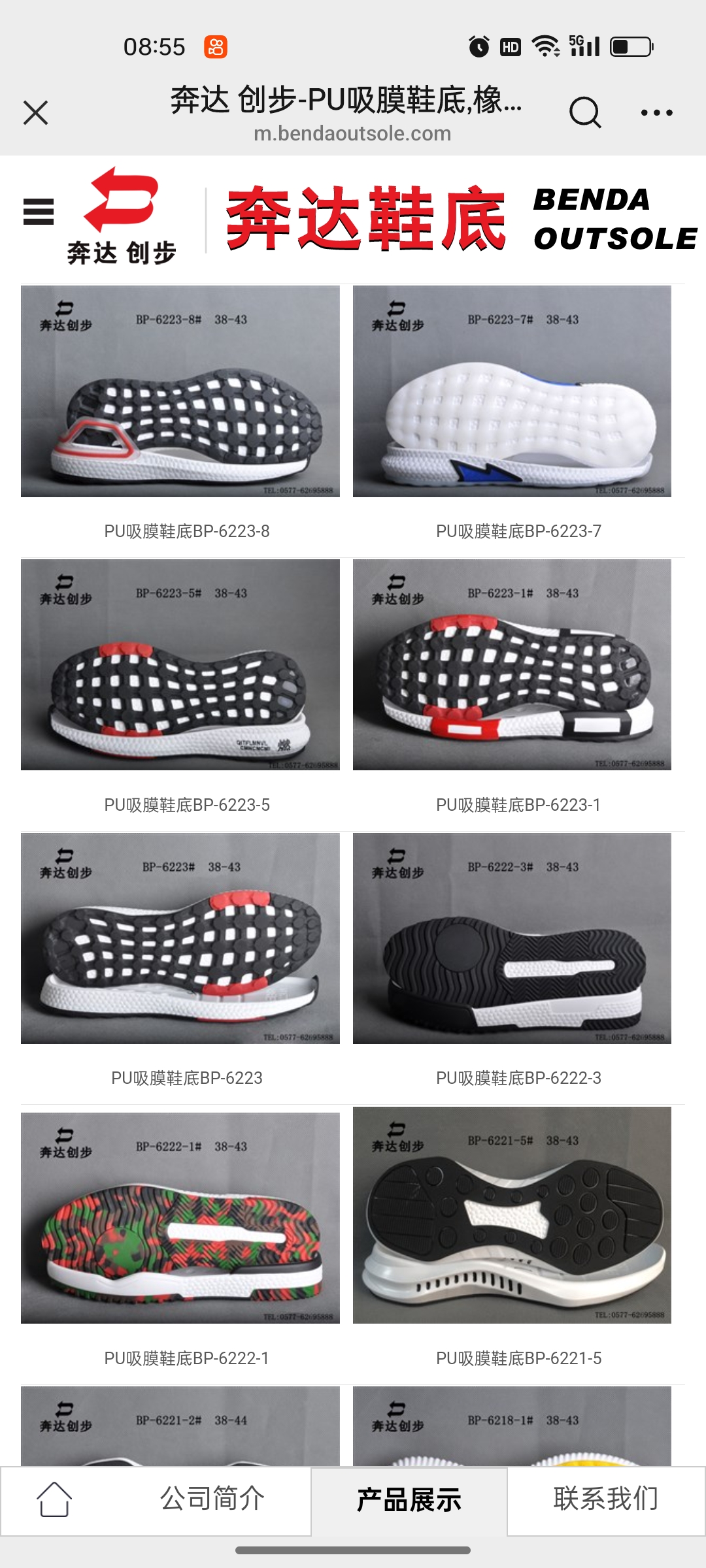Open the 联系我们 contact tab
706x1568 pixels.
[605, 1499]
